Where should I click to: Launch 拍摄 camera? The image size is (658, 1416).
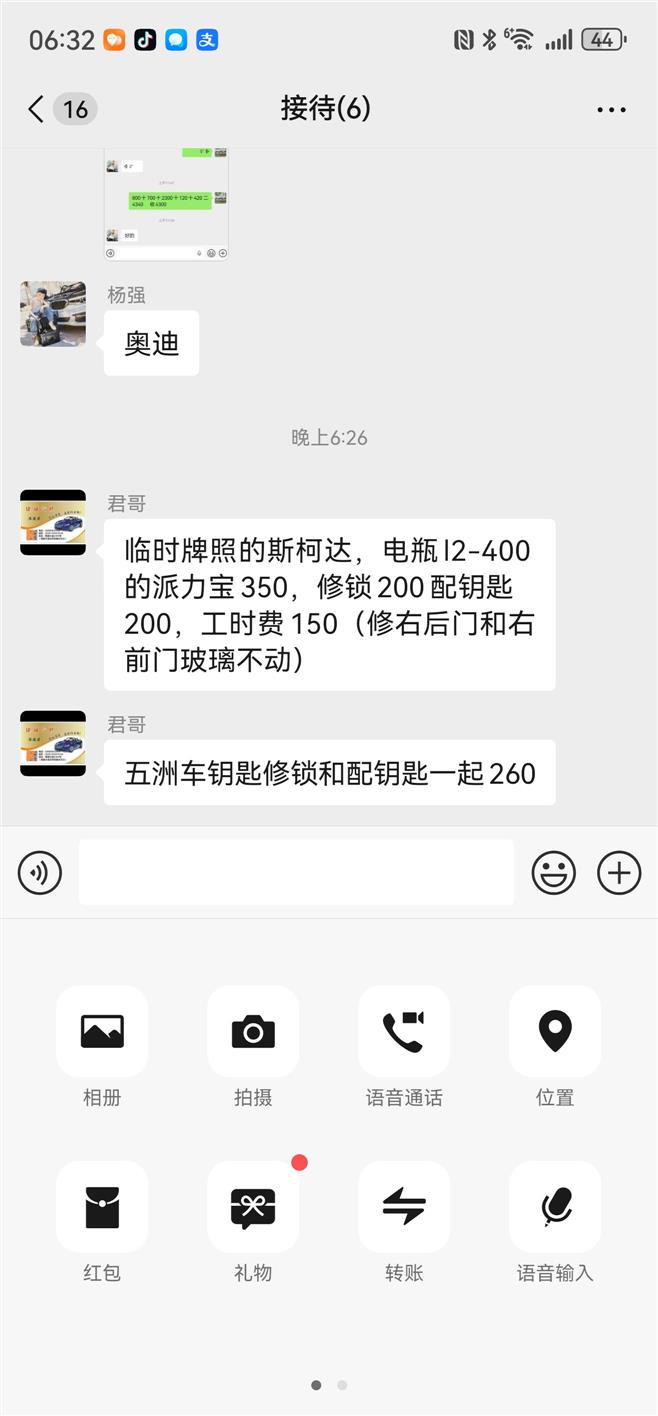pos(253,1031)
